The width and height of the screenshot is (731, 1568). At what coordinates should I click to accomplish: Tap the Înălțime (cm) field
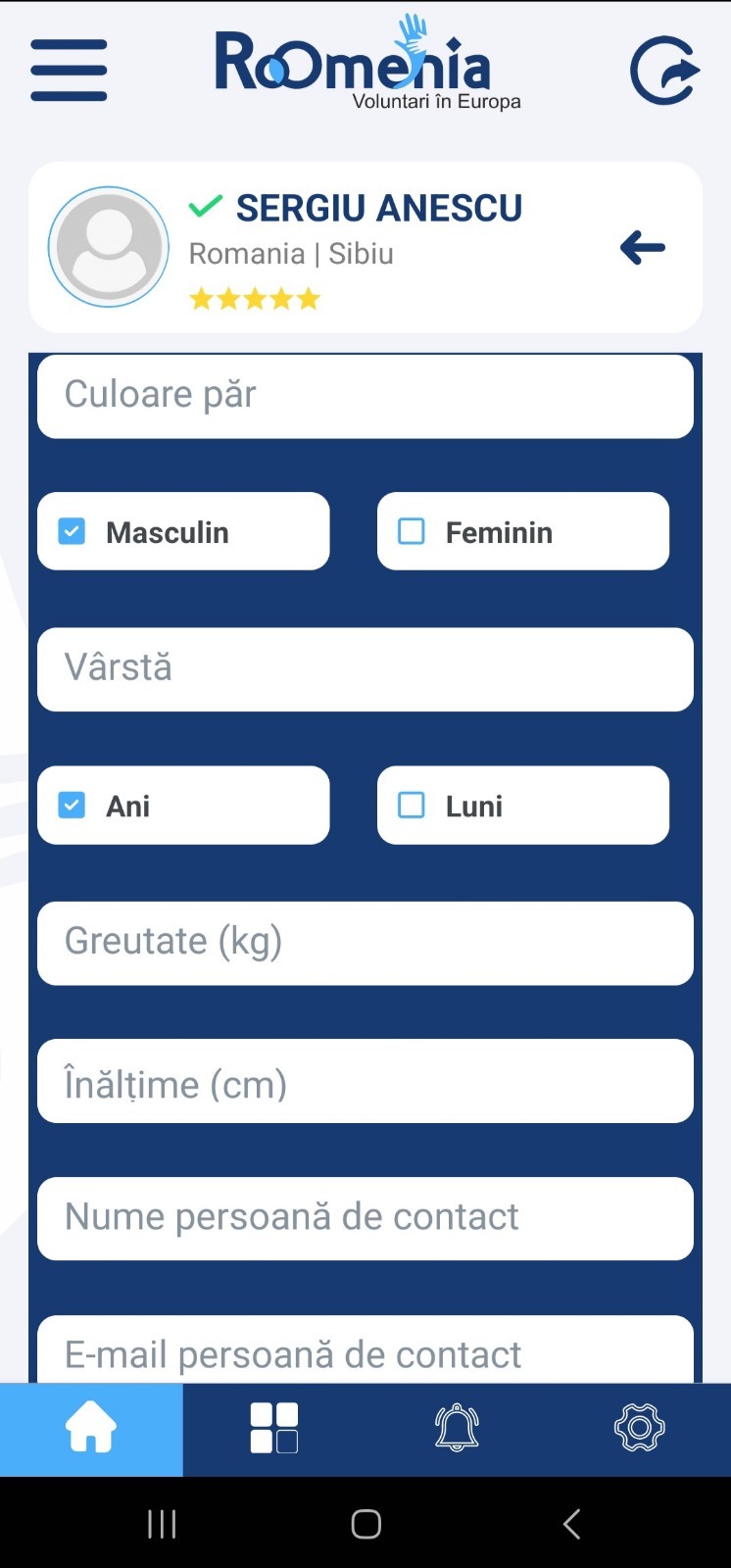[x=365, y=1081]
